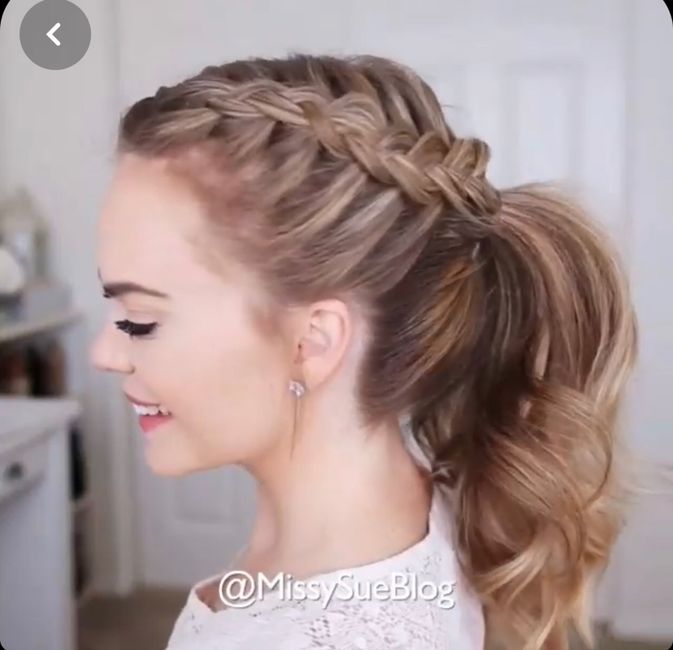
Task: Tap the back arrow button
Action: [x=55, y=35]
